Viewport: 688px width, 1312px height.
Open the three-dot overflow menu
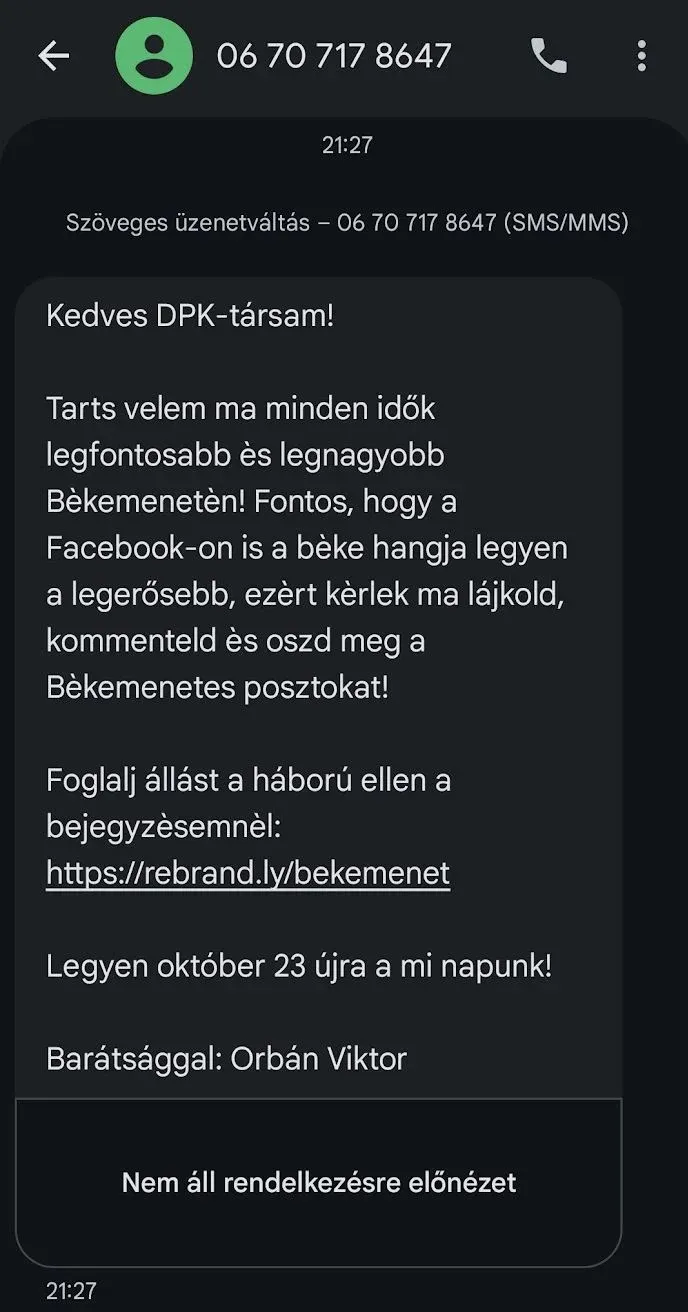(x=641, y=56)
